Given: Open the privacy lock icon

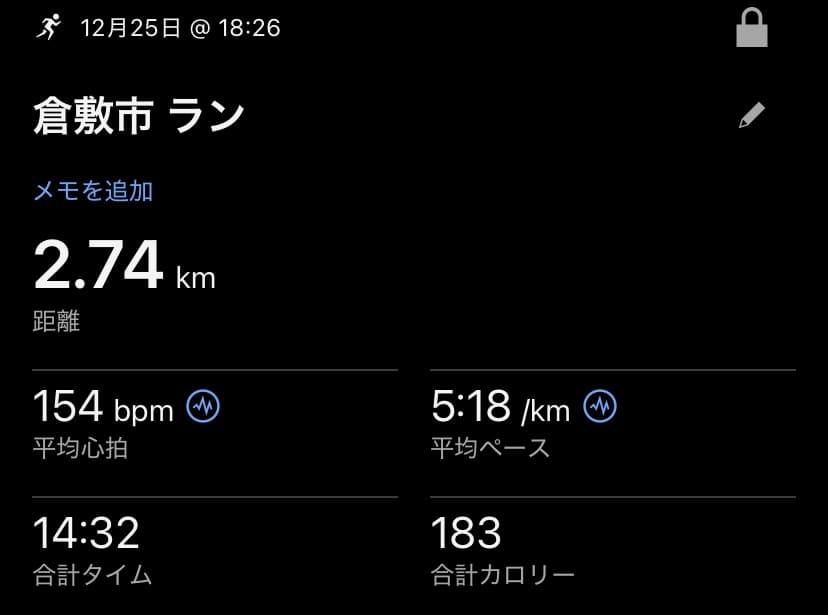Looking at the screenshot, I should (x=751, y=30).
